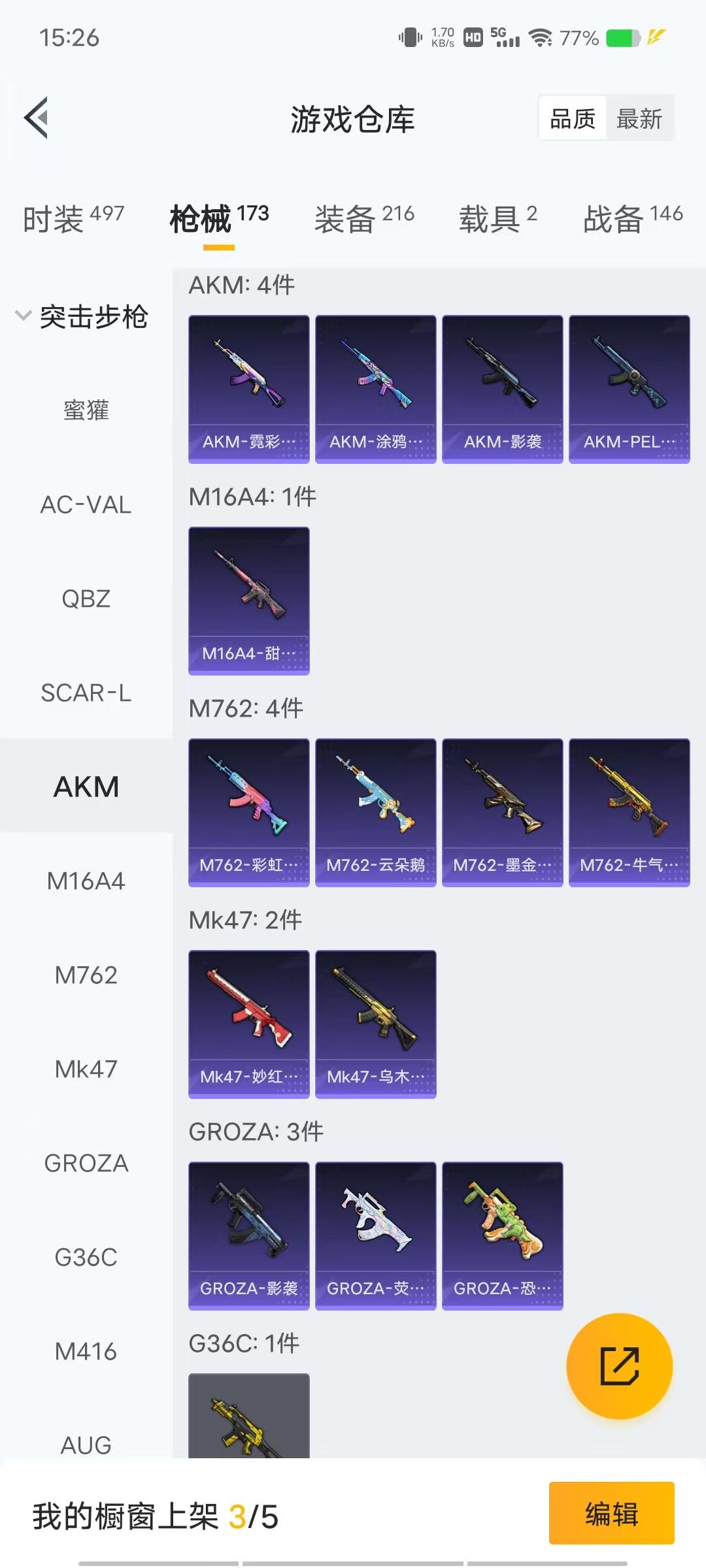This screenshot has height=1568, width=706.
Task: Select SCAR-L in the side list
Action: 86,693
